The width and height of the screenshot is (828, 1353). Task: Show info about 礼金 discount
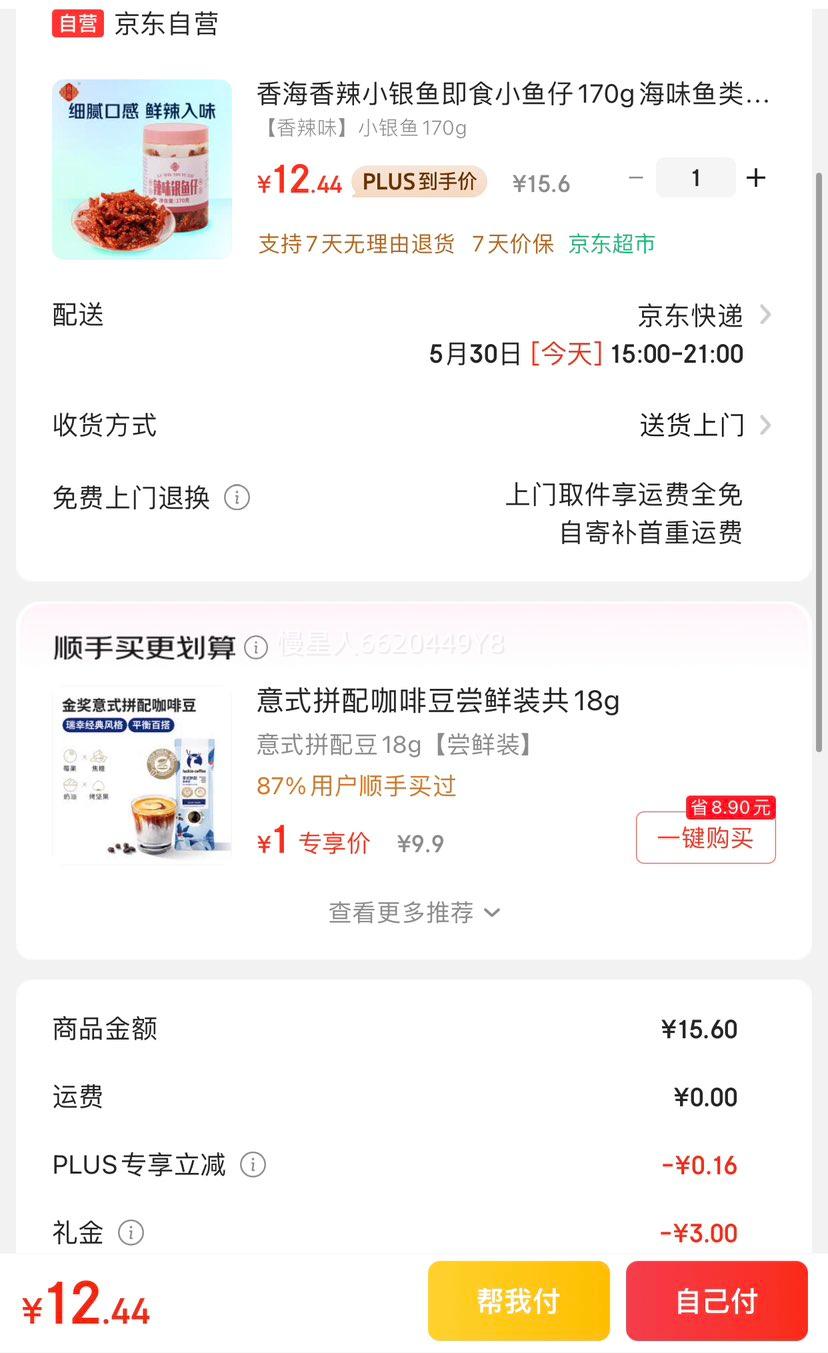click(131, 1232)
